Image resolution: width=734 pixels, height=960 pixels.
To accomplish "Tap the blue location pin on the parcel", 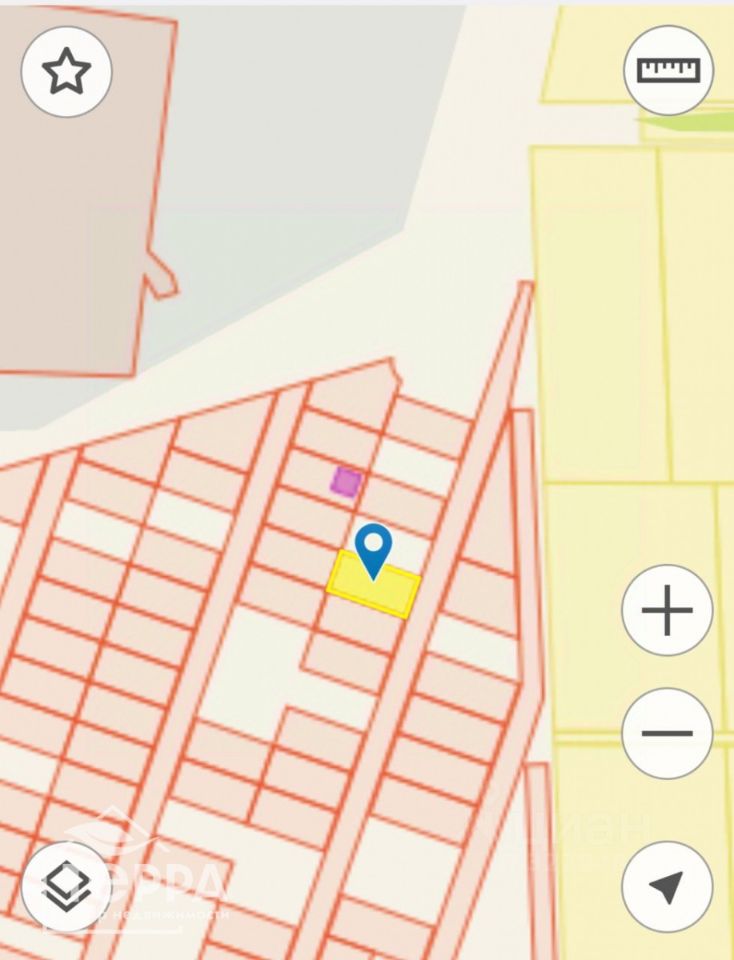I will pyautogui.click(x=373, y=549).
